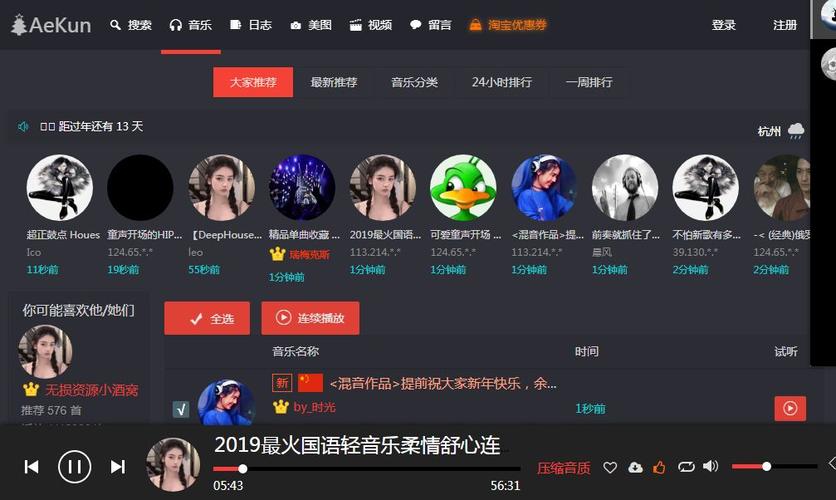Open 淘宝优惠券 link
This screenshot has height=500, width=836.
(508, 25)
